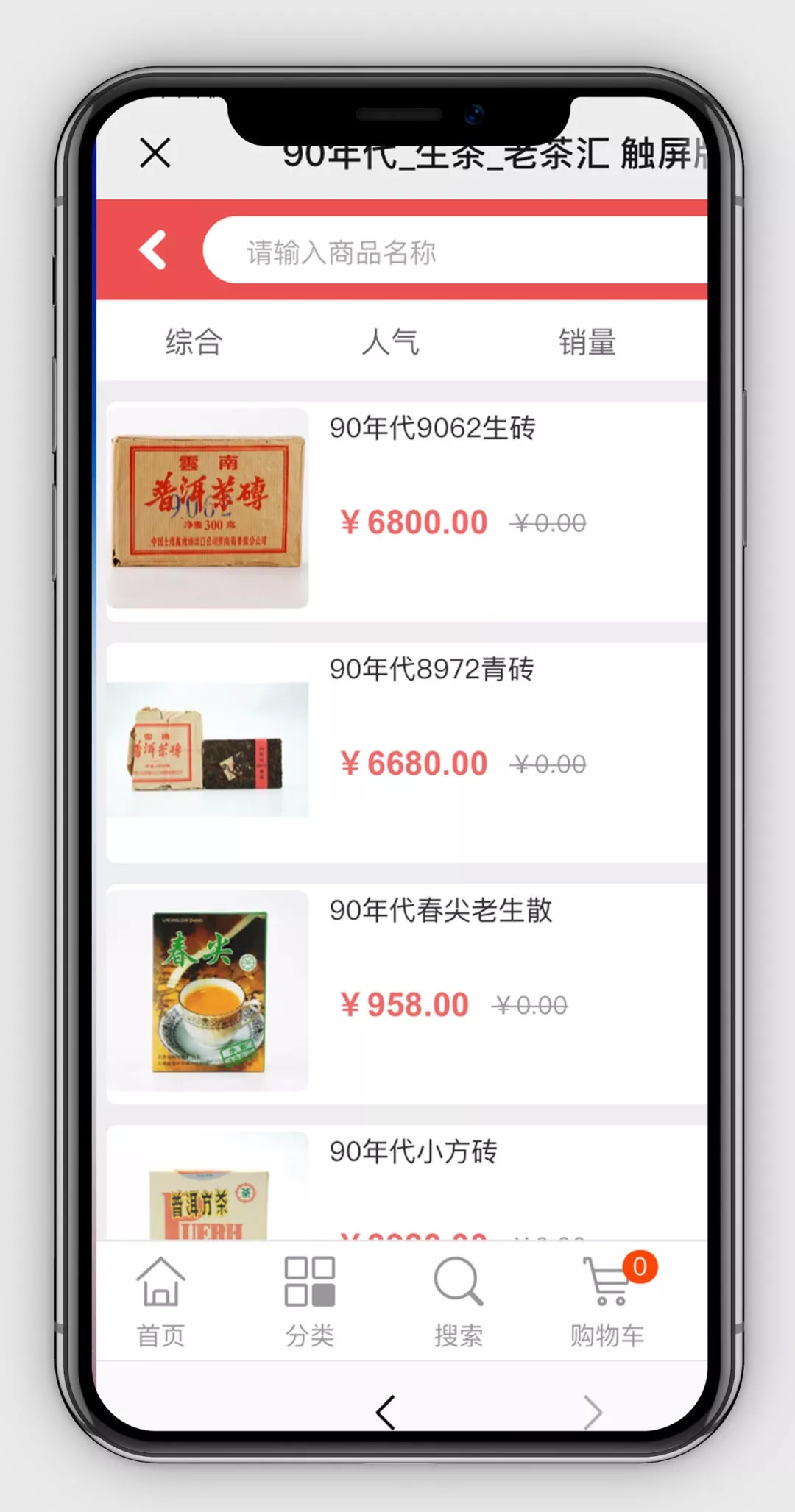Sort products by 人气
Viewport: 795px width, 1512px height.
click(390, 342)
